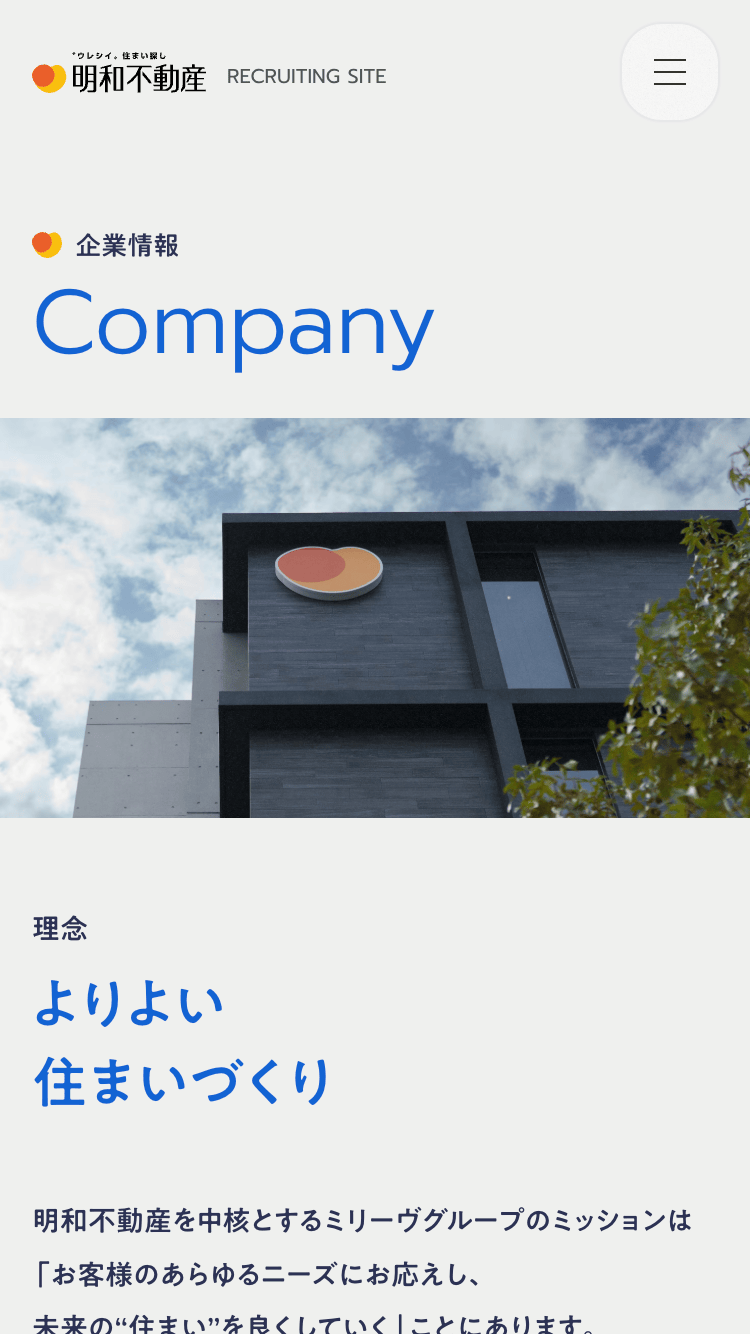Viewport: 750px width, 1334px height.
Task: Click the heart-shaped company emblem on the building
Action: tap(329, 570)
